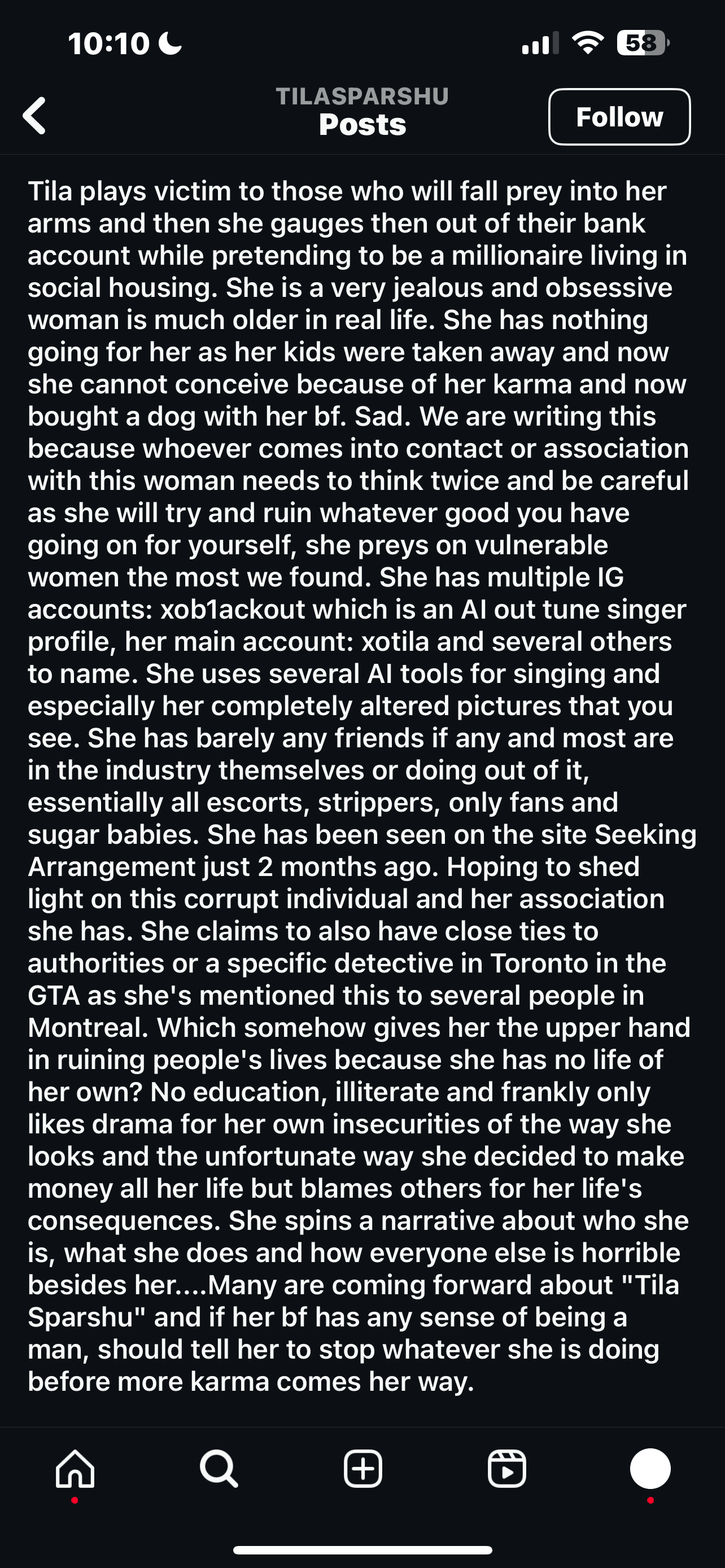Open the Reels tab
Viewport: 725px width, 1568px height.
point(506,1469)
